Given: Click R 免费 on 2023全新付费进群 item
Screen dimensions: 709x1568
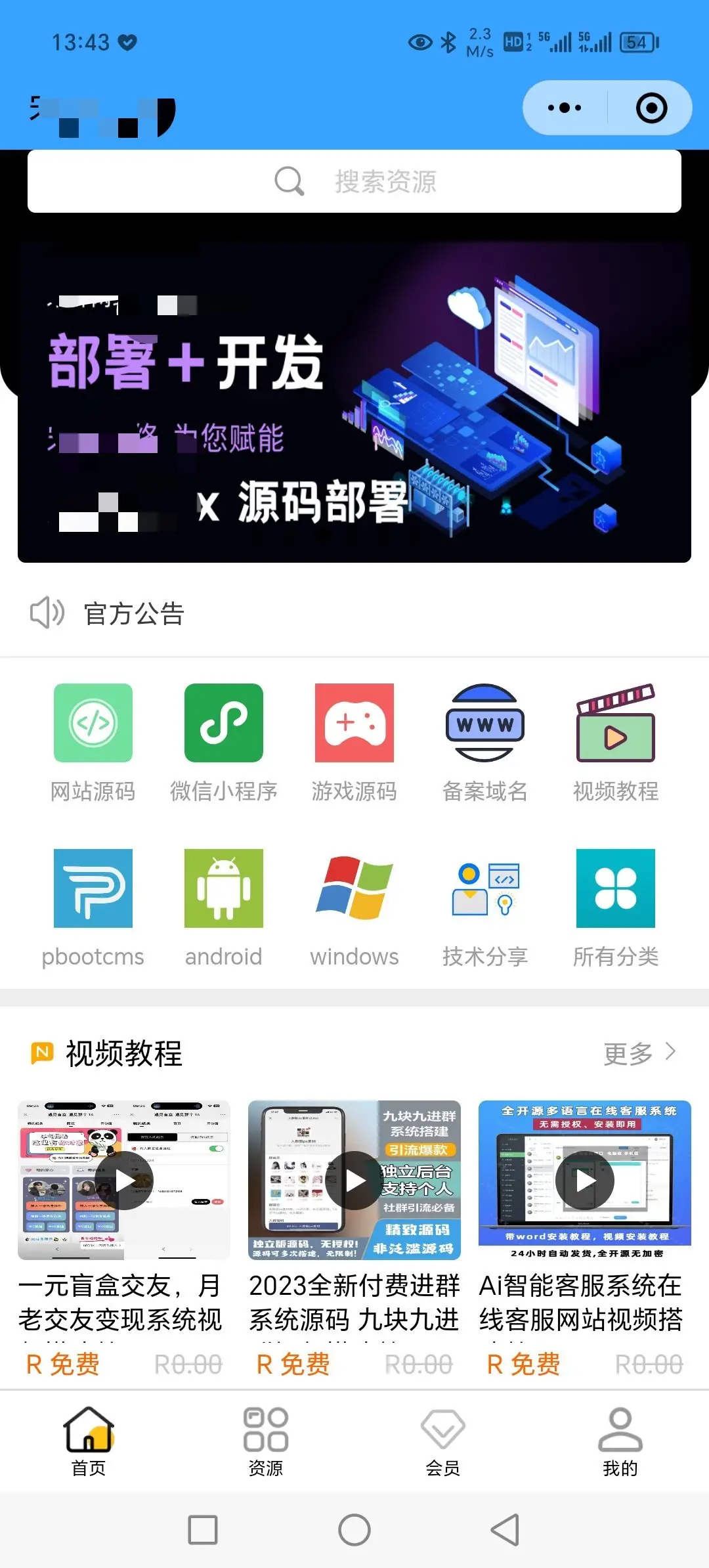Looking at the screenshot, I should tap(293, 1365).
